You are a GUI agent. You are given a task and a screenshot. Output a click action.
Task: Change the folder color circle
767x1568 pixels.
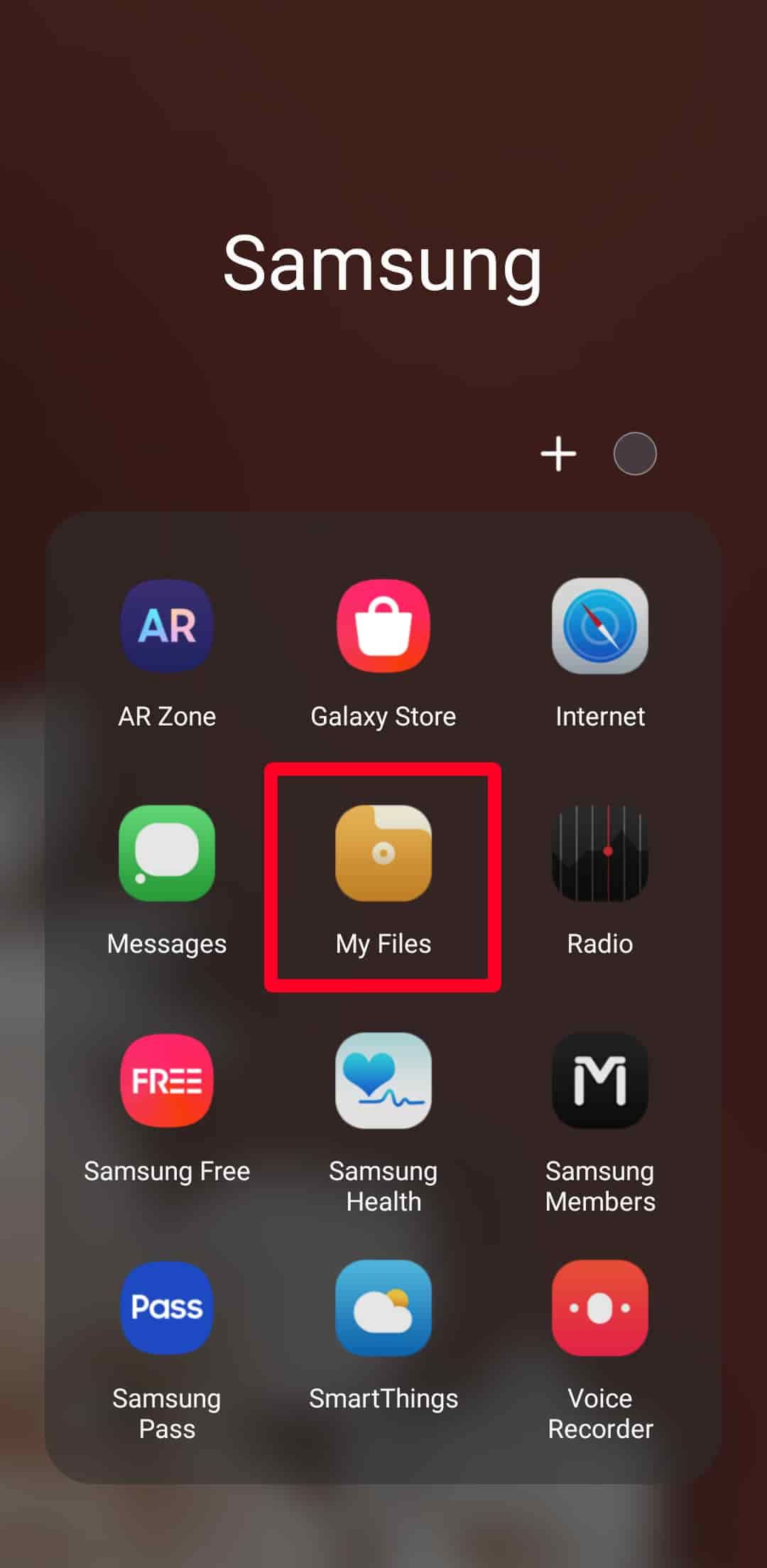[x=634, y=454]
